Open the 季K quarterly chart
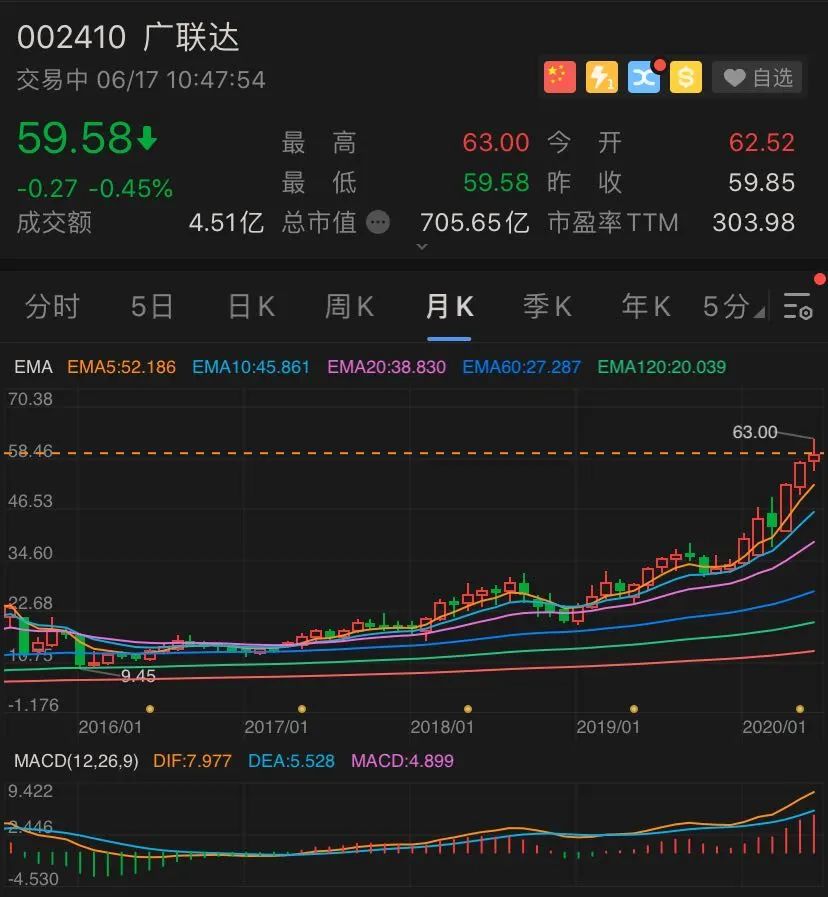This screenshot has height=897, width=828. point(547,307)
